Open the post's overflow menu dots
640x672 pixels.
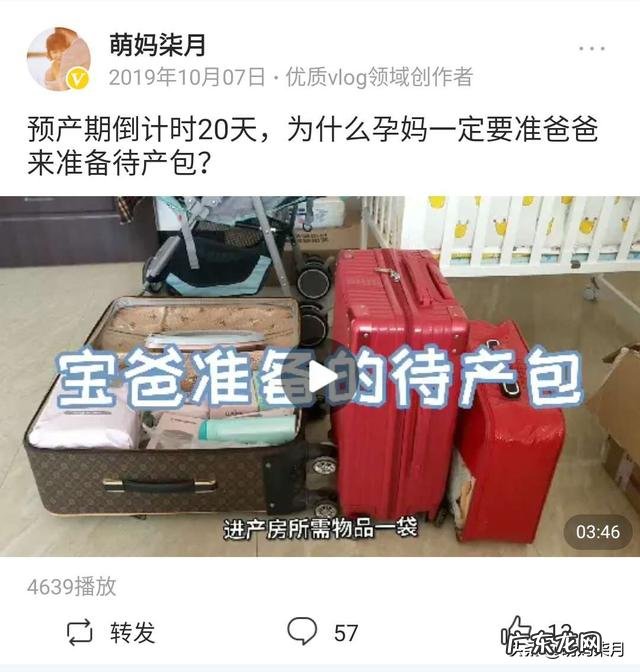[592, 47]
